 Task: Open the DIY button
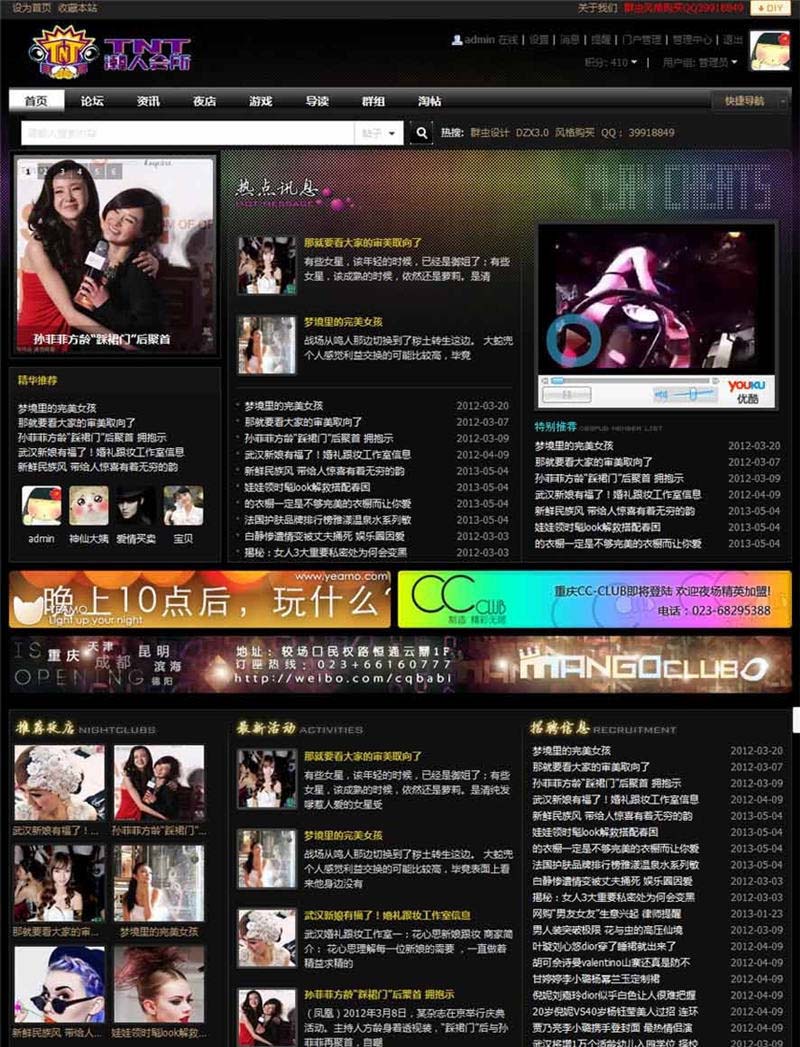(x=770, y=8)
